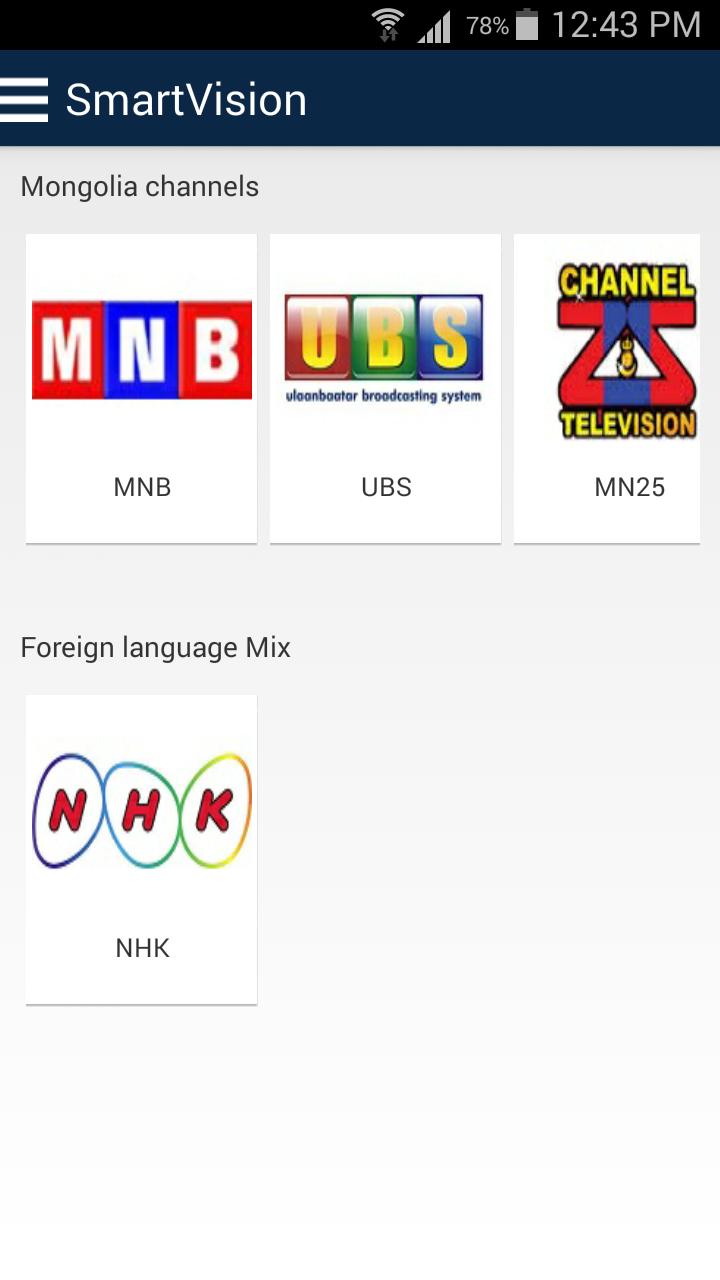Tap the Mongolia channels section header

[x=139, y=186]
